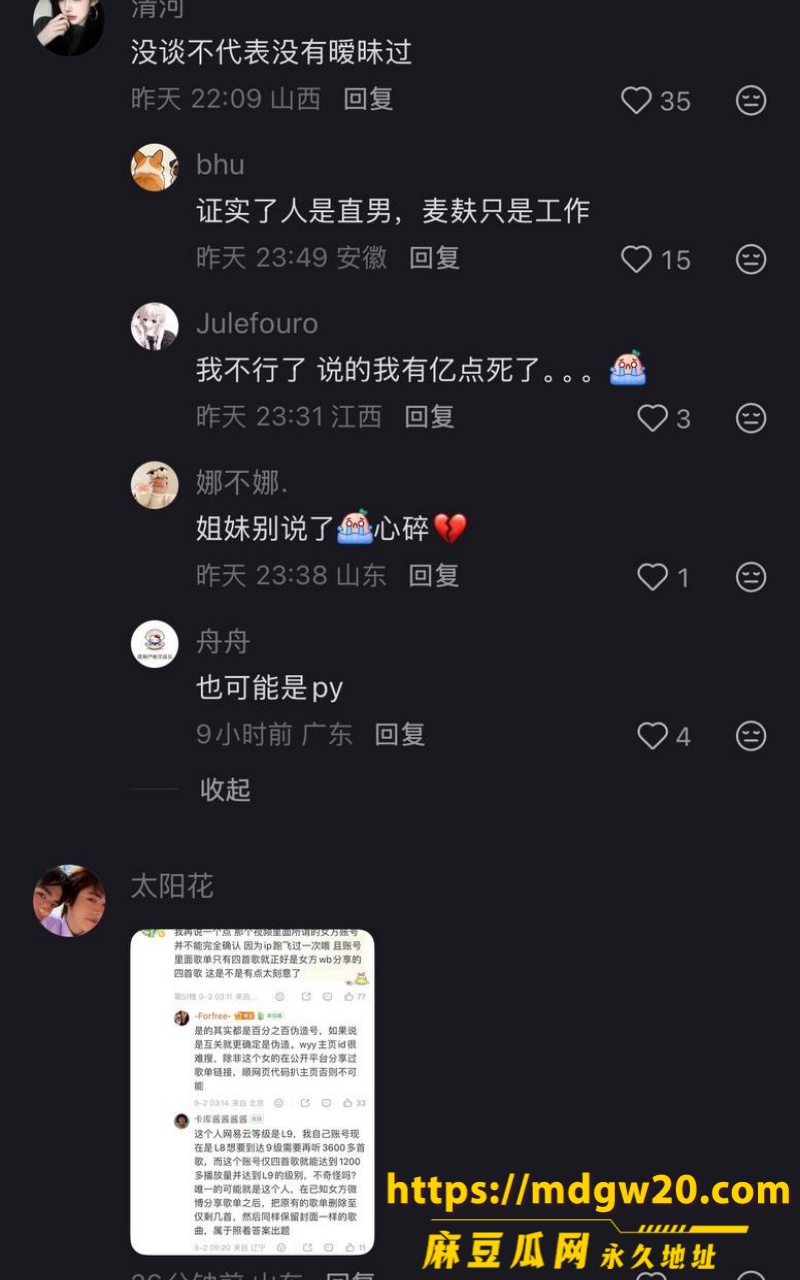
Task: Dislike 舟舟's reply
Action: pyautogui.click(x=751, y=736)
